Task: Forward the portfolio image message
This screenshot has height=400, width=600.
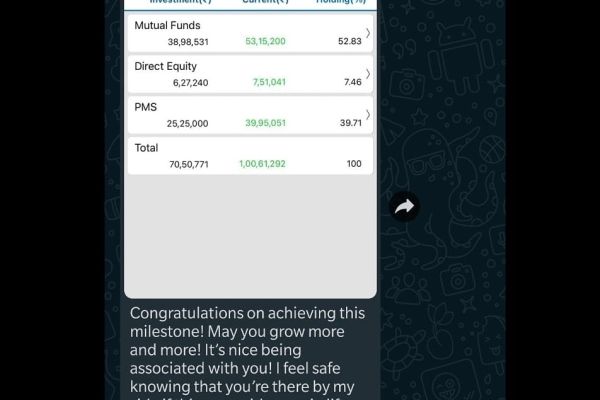Action: (x=404, y=206)
